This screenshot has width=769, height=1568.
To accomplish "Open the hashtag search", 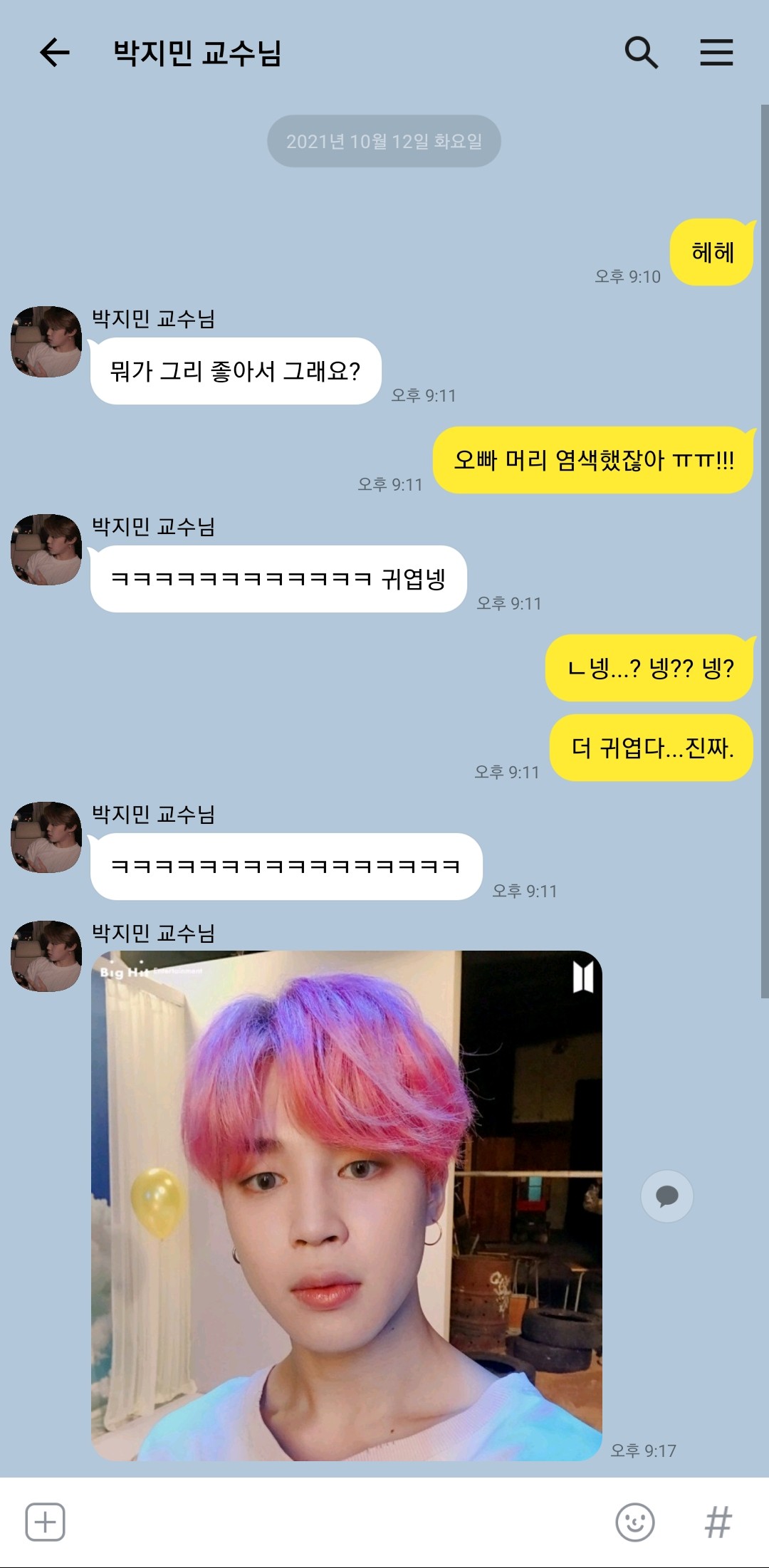I will click(x=718, y=1522).
